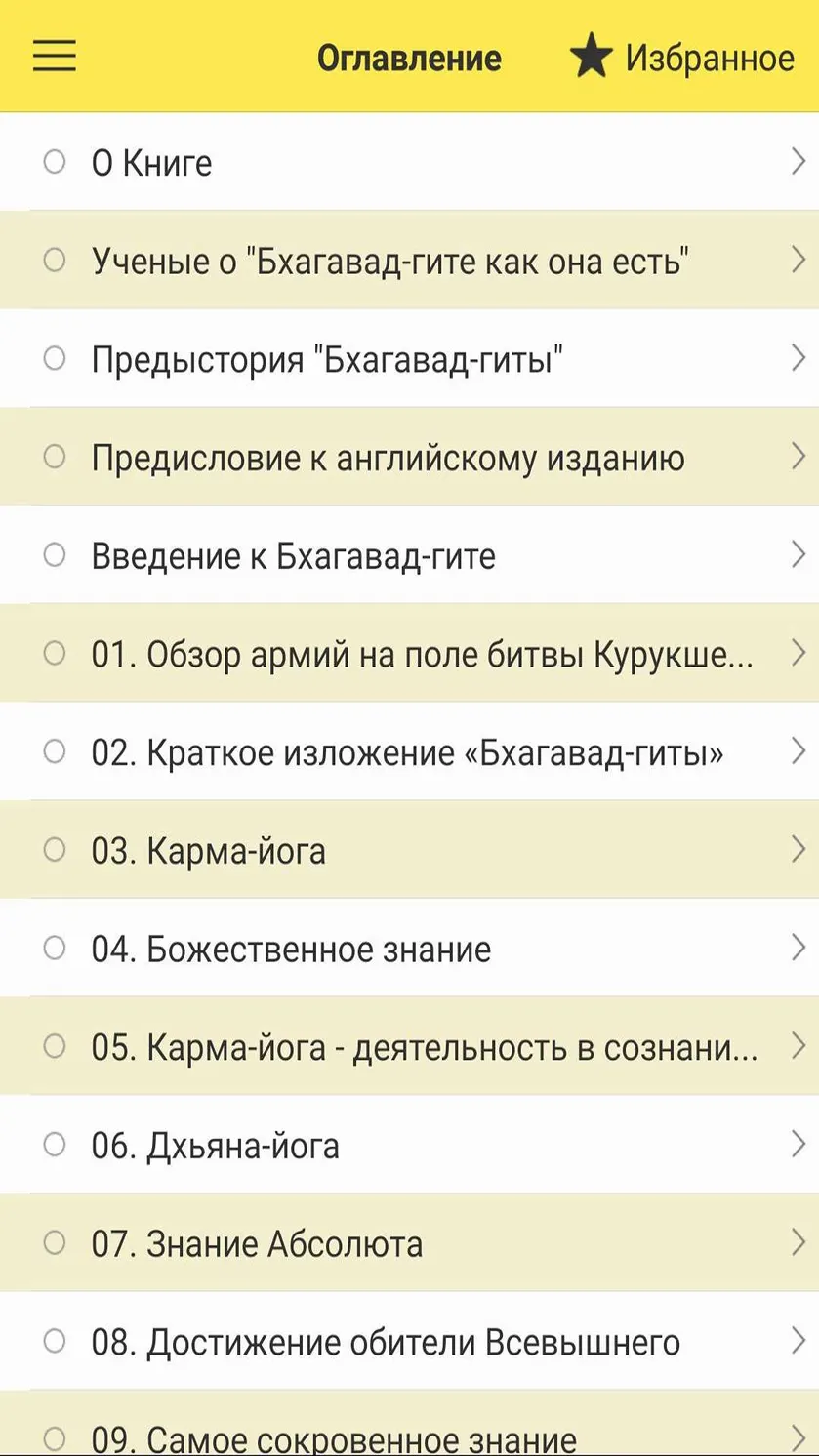This screenshot has width=819, height=1456.
Task: Open chapter 04 Божественное знание
Action: pyautogui.click(x=409, y=949)
